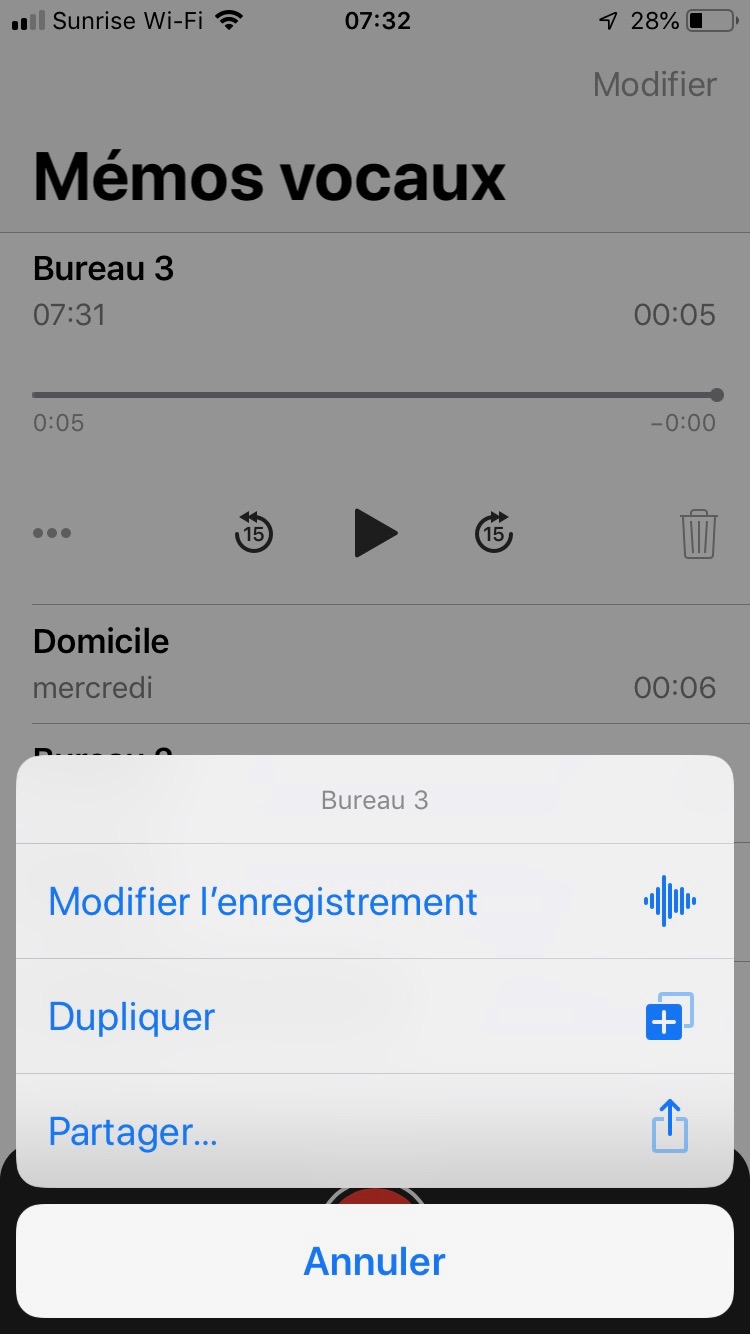Select Modifier l'enregistrement option
This screenshot has height=1334, width=750.
point(374,901)
